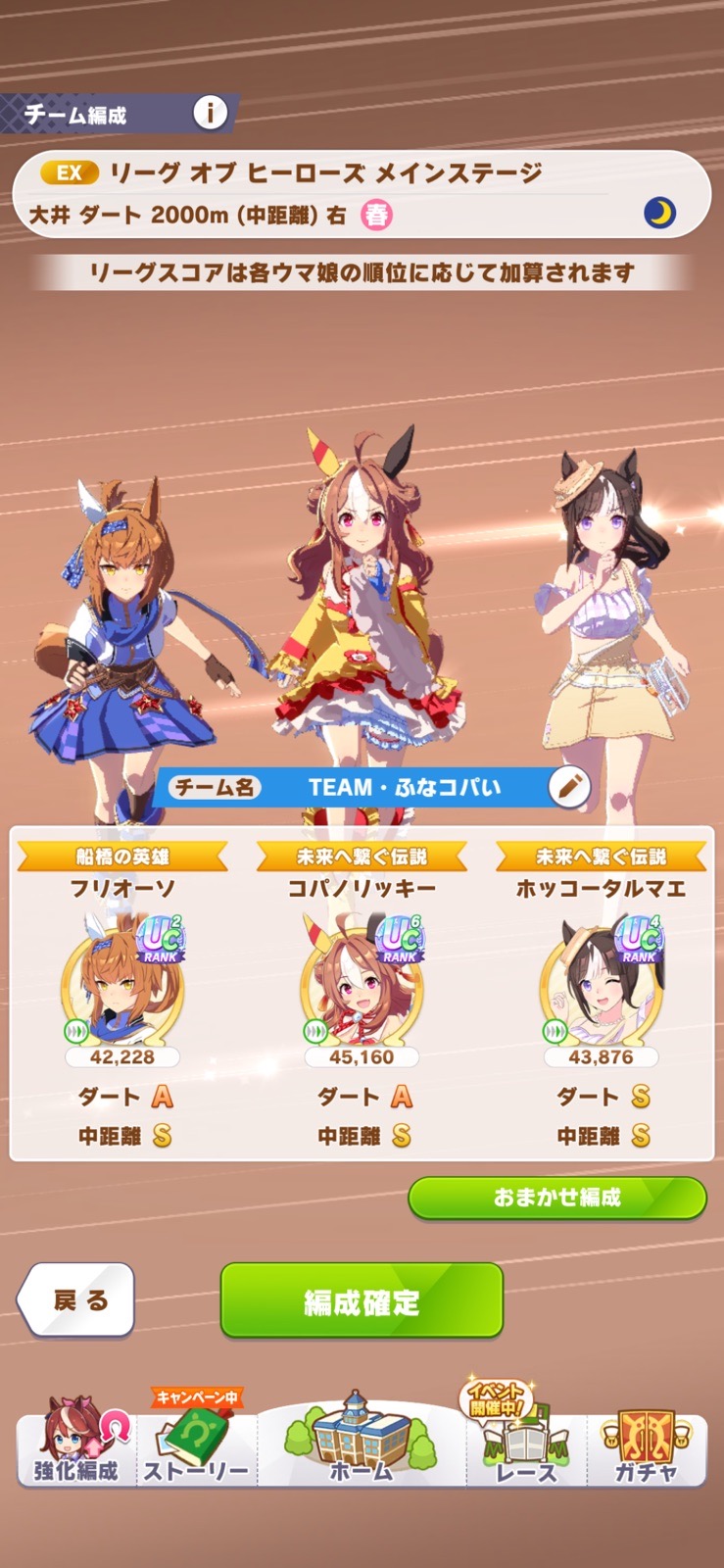Switch to the 強化編成 tab
Image resolution: width=724 pixels, height=1568 pixels.
point(75,1441)
